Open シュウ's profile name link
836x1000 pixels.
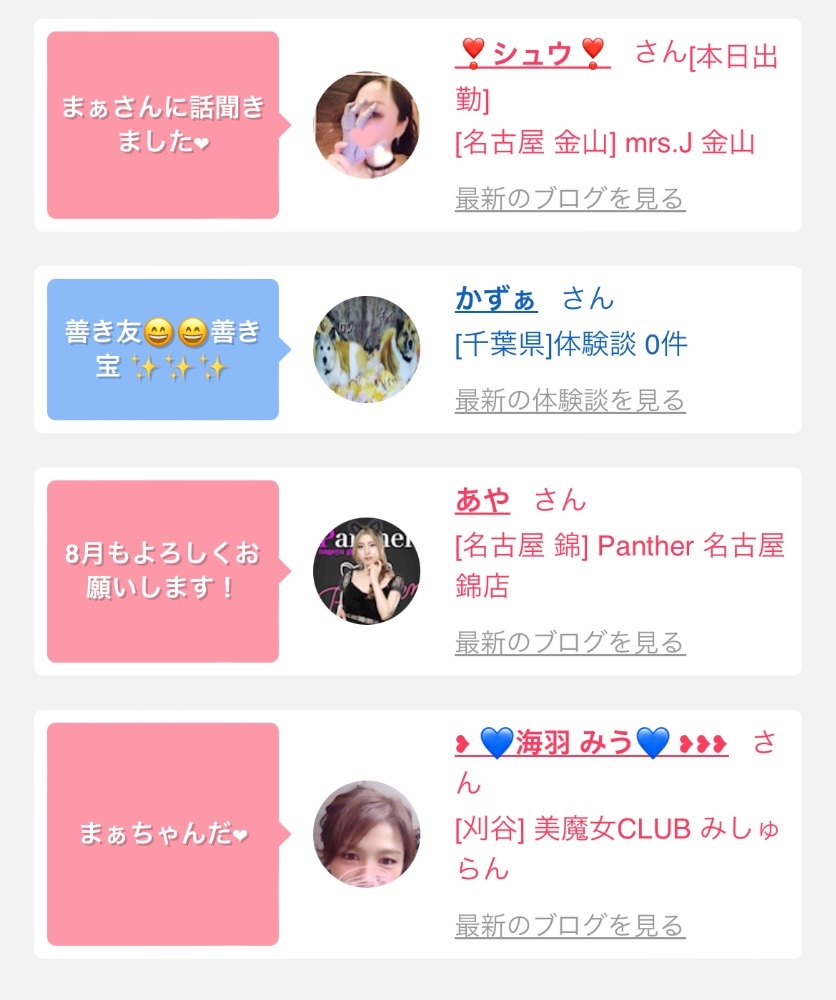click(x=532, y=53)
